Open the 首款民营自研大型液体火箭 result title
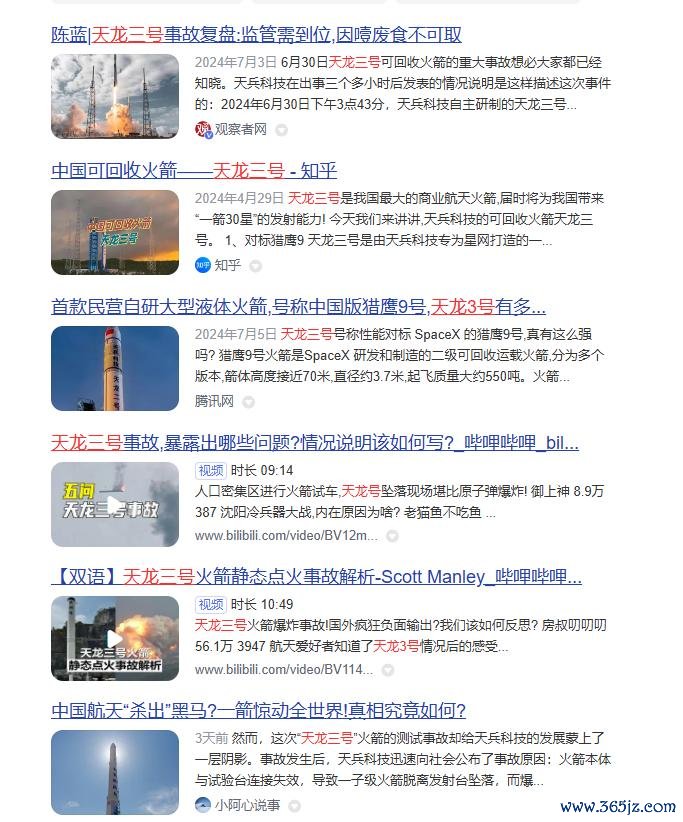This screenshot has width=683, height=822. [298, 306]
